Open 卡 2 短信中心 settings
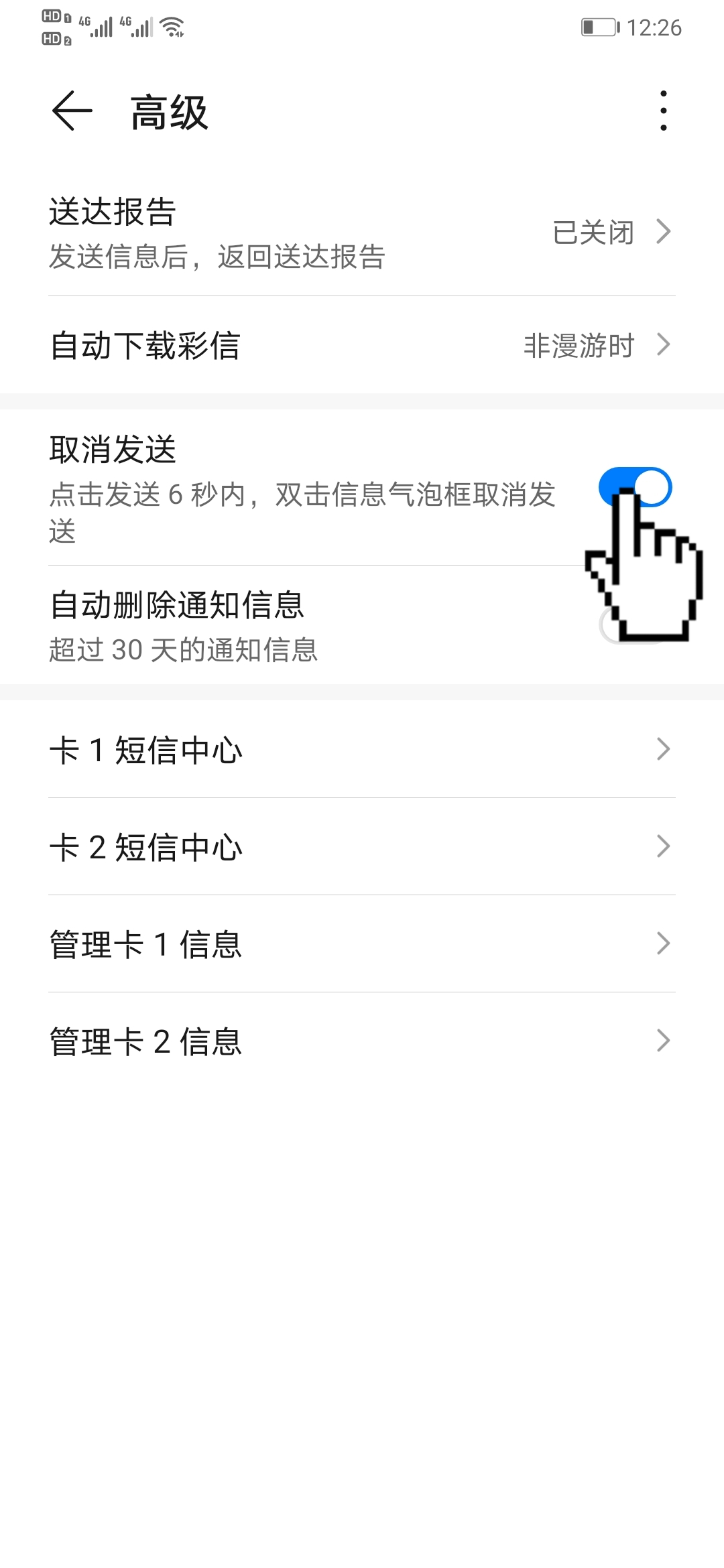Image resolution: width=724 pixels, height=1568 pixels. (362, 846)
